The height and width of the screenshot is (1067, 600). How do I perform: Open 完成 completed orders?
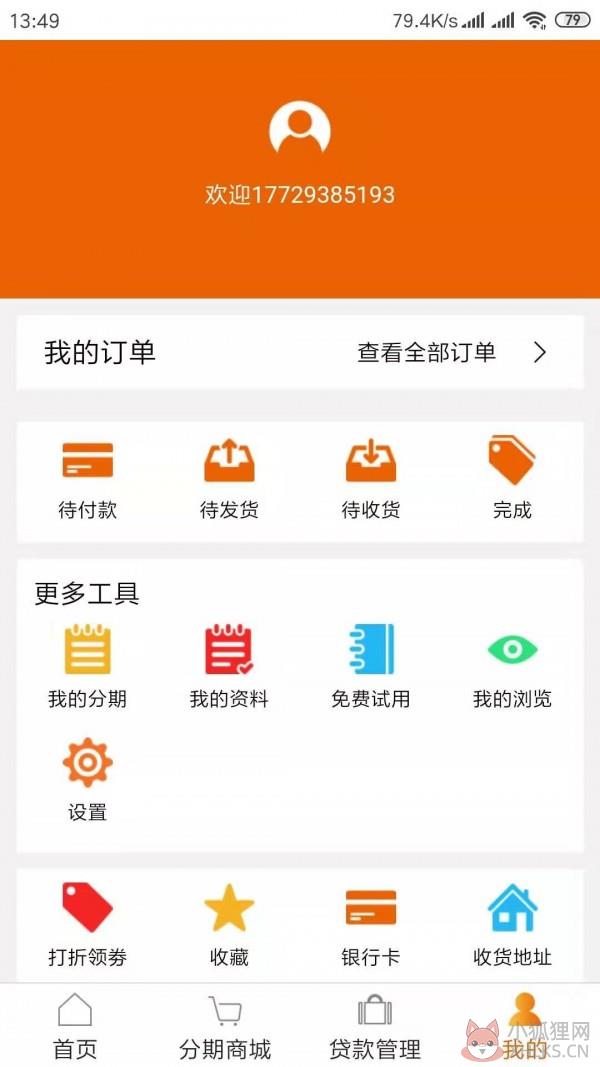tap(512, 478)
